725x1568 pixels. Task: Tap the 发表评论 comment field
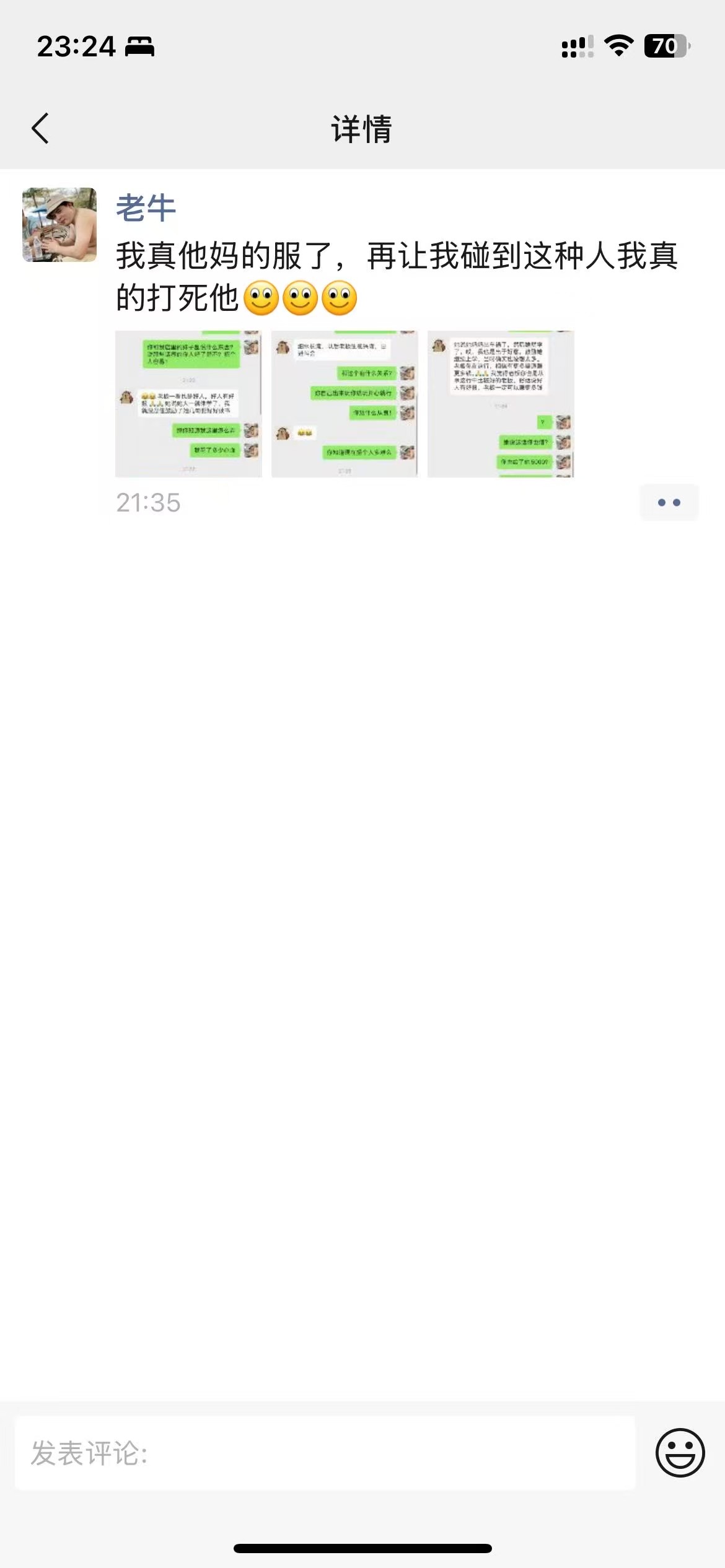[x=325, y=1453]
